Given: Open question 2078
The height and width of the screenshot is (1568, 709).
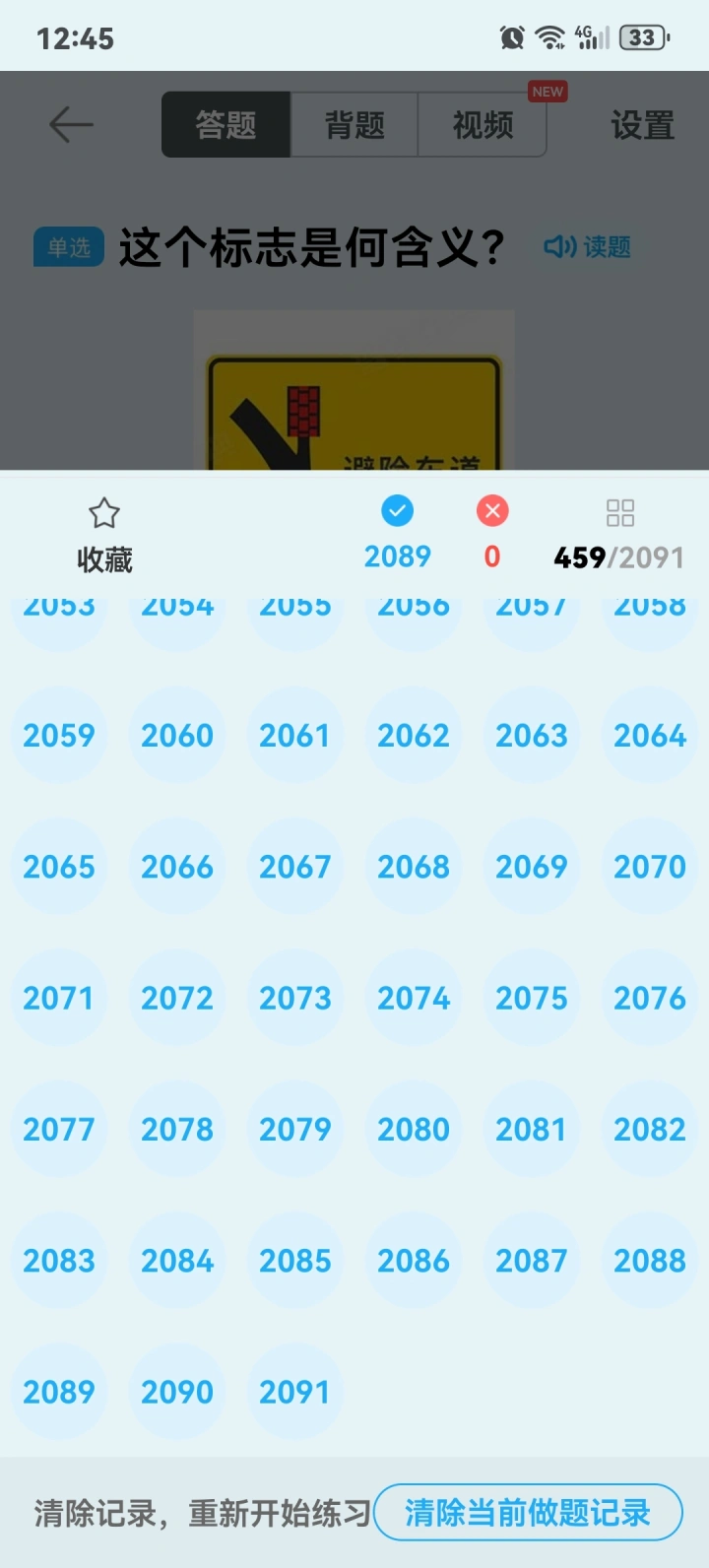Looking at the screenshot, I should [x=177, y=1129].
